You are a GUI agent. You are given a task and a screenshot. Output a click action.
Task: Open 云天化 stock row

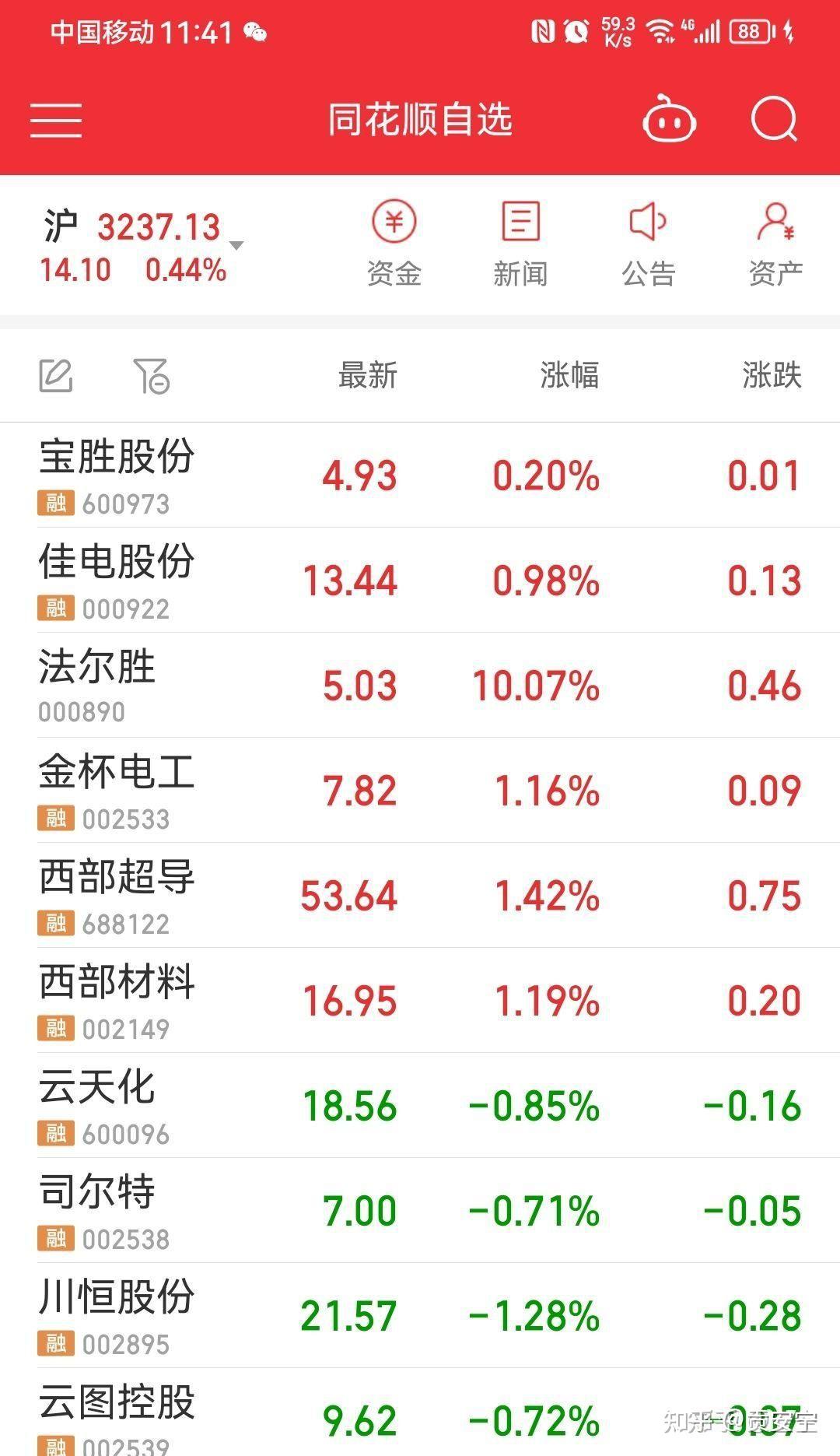(420, 1106)
